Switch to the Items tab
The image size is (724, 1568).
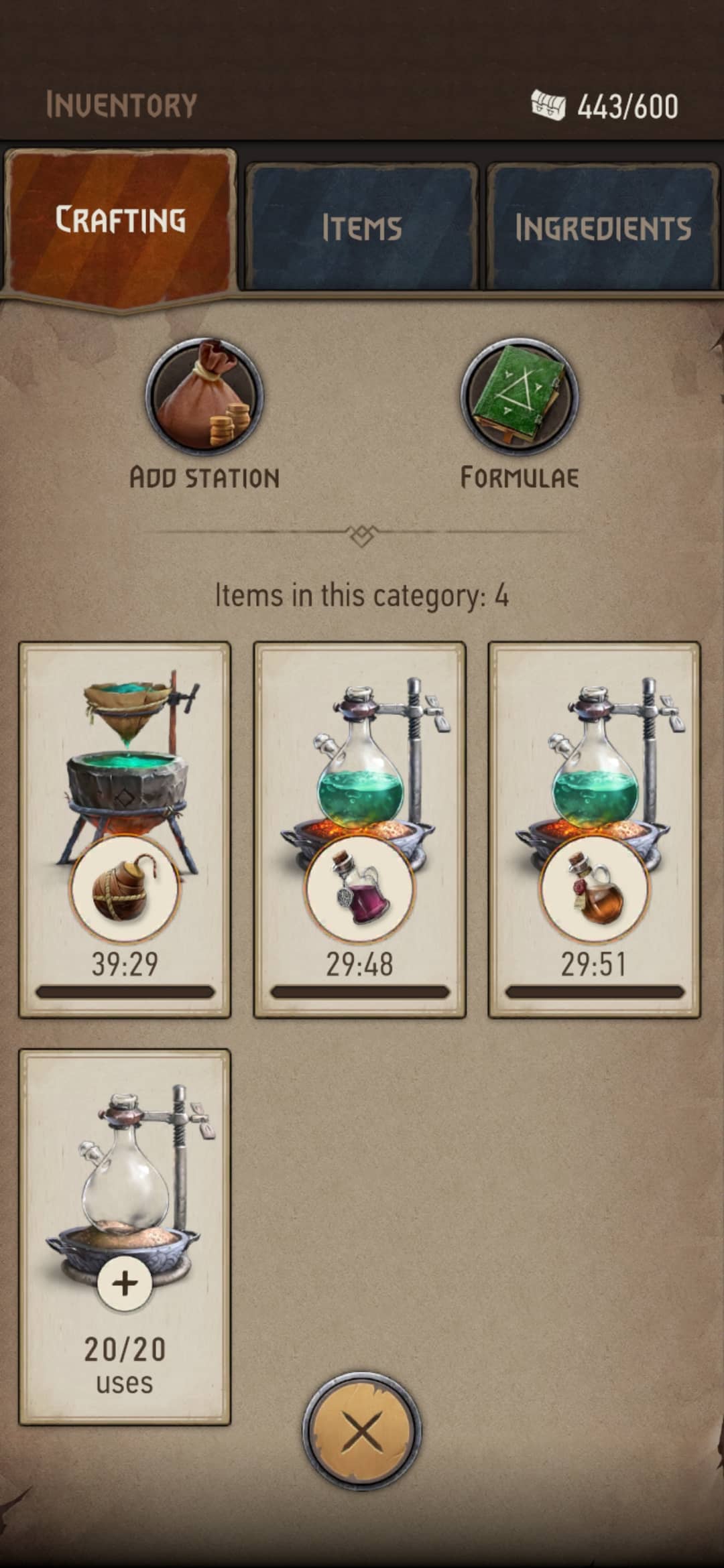click(361, 227)
